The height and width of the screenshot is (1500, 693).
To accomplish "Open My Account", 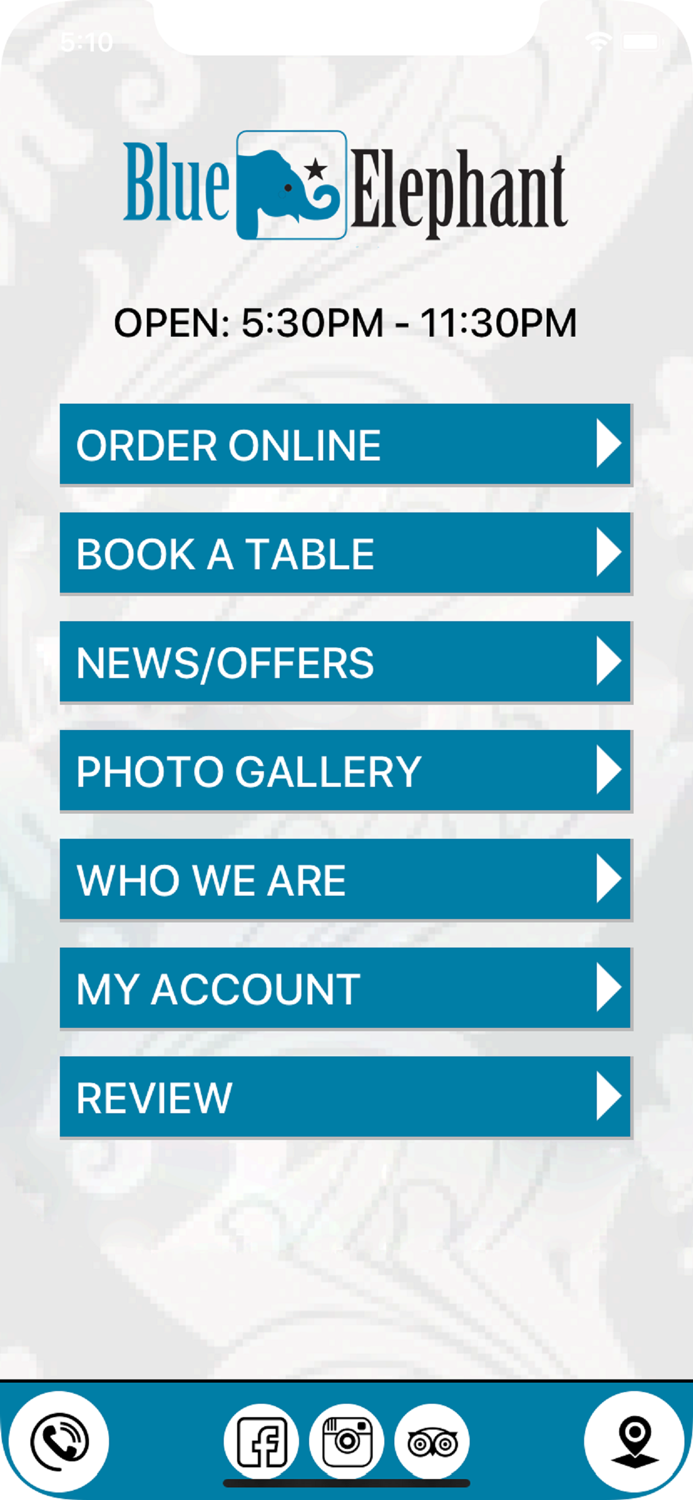I will (x=345, y=989).
